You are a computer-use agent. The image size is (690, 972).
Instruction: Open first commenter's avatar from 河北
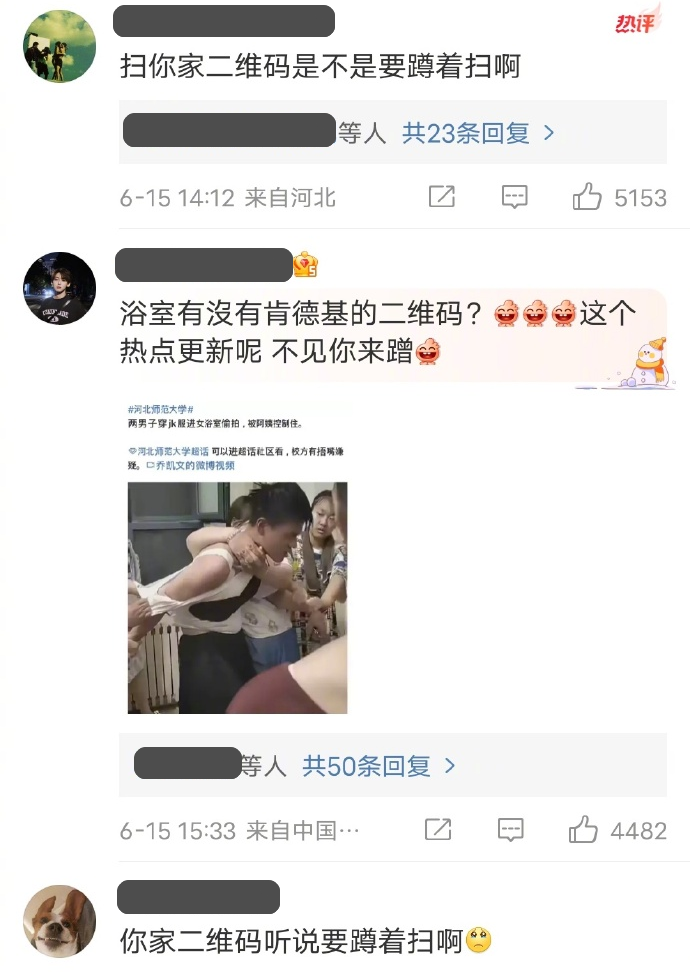click(59, 47)
